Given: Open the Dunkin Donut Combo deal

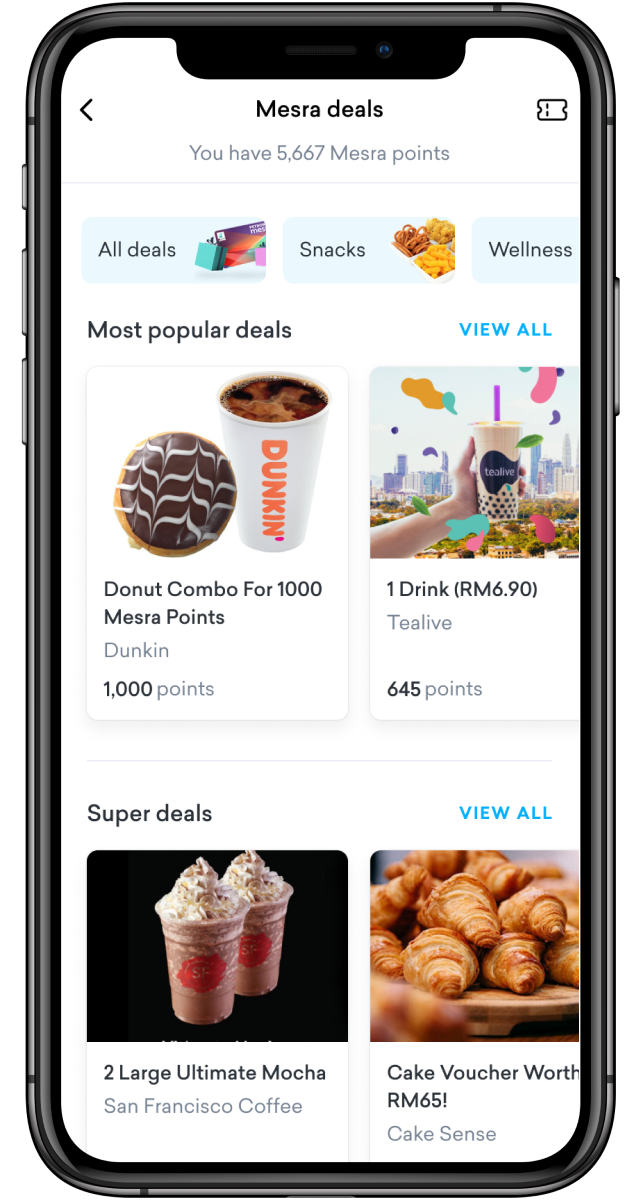Looking at the screenshot, I should tap(217, 542).
